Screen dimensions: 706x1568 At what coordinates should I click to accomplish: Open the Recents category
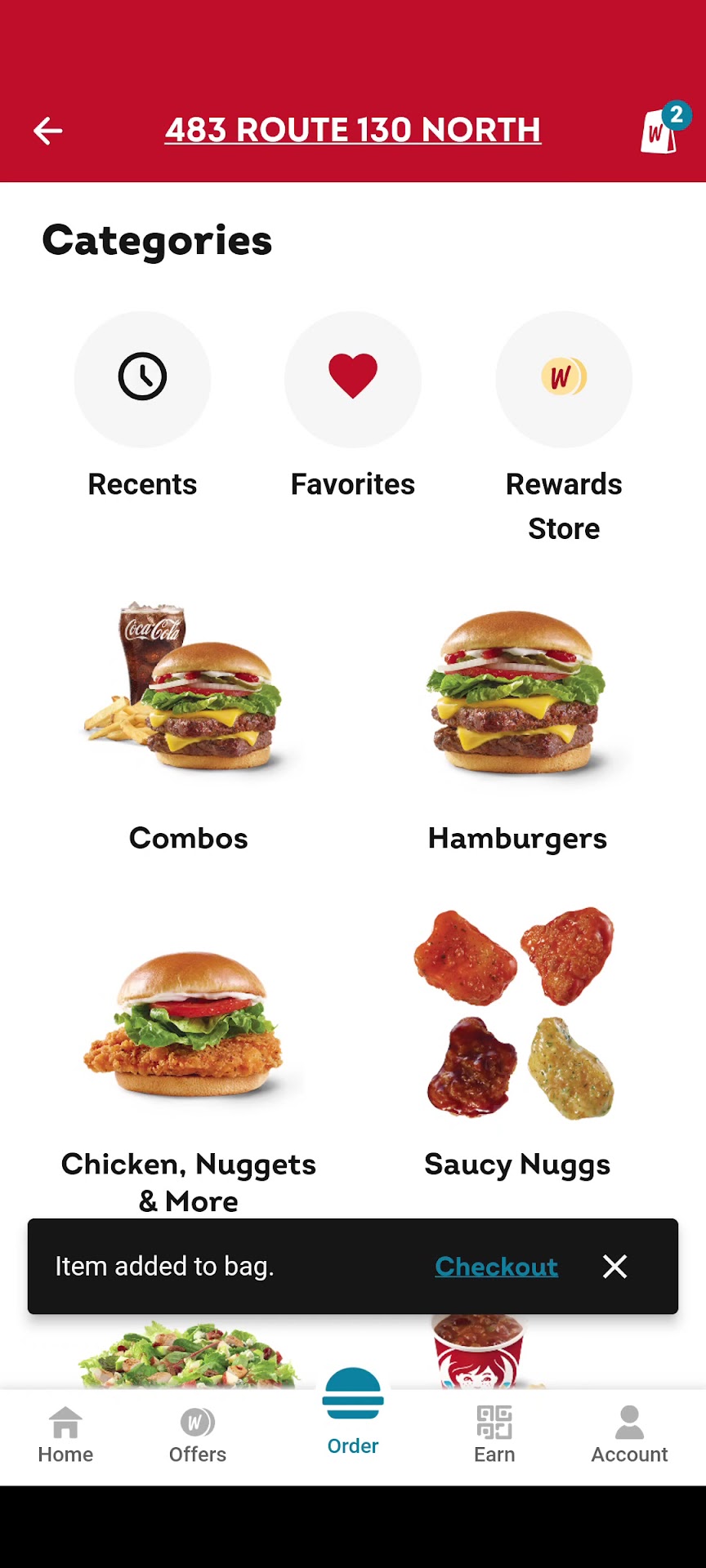[x=142, y=380]
